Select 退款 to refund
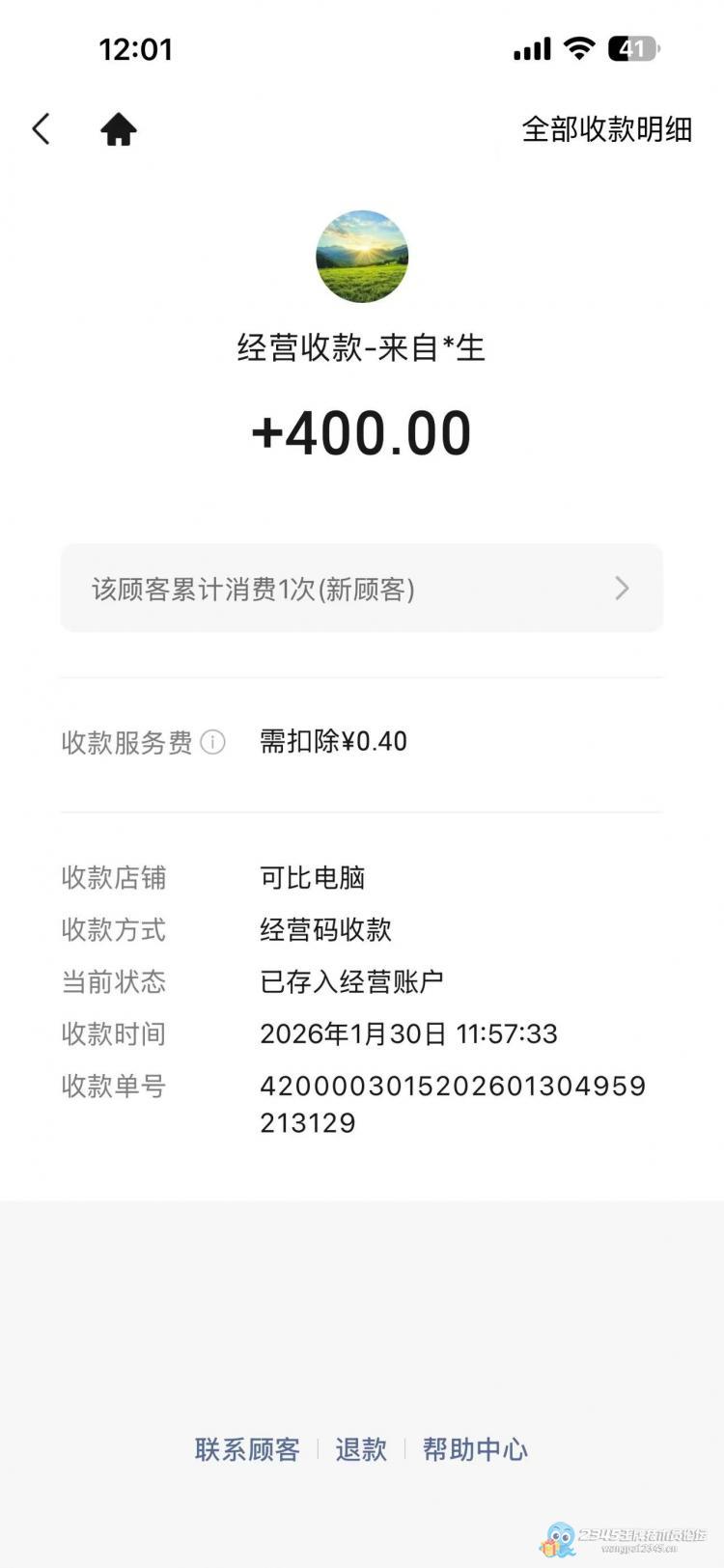Image resolution: width=724 pixels, height=1568 pixels. click(361, 1449)
